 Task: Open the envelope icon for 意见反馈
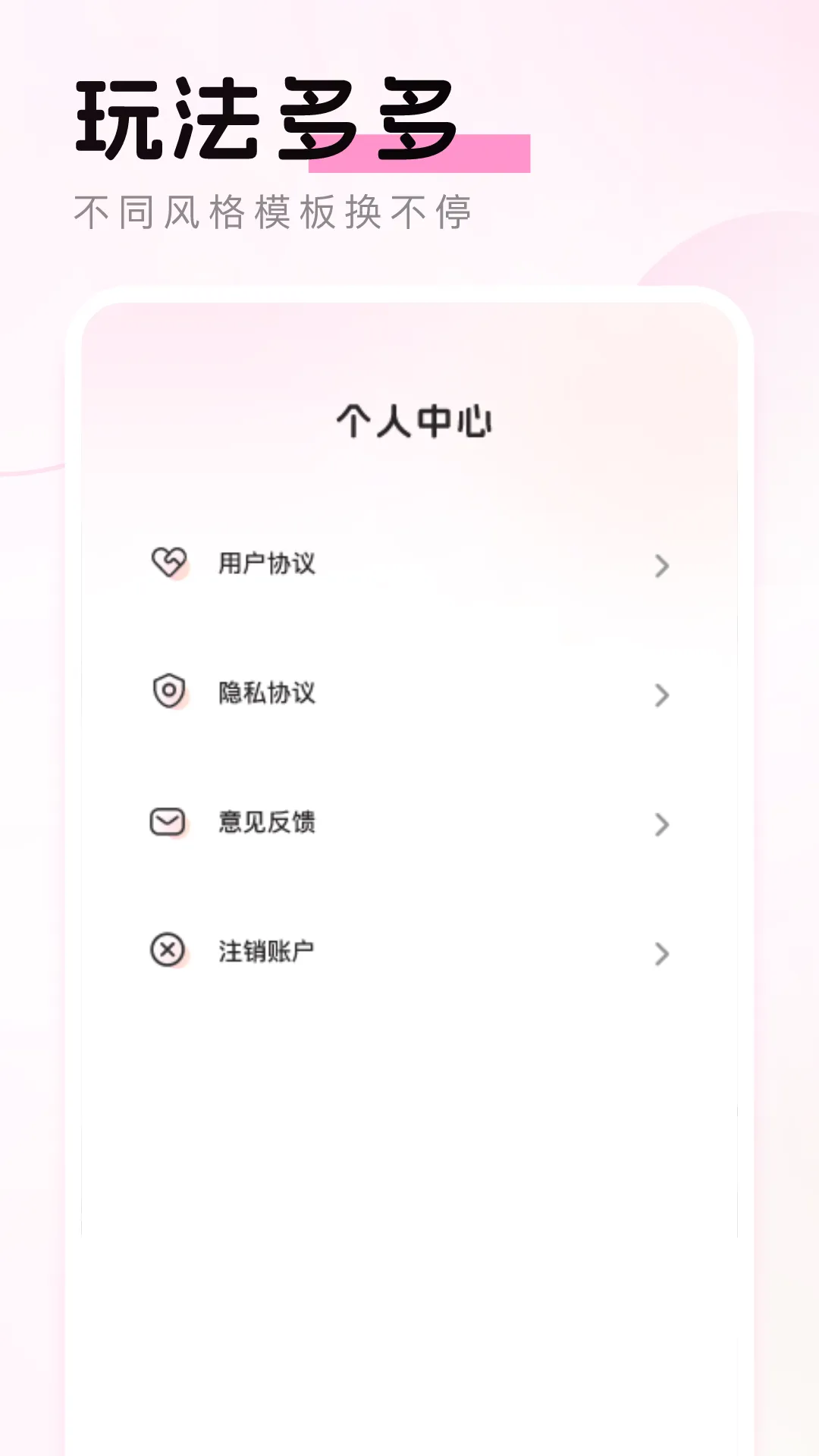point(170,821)
